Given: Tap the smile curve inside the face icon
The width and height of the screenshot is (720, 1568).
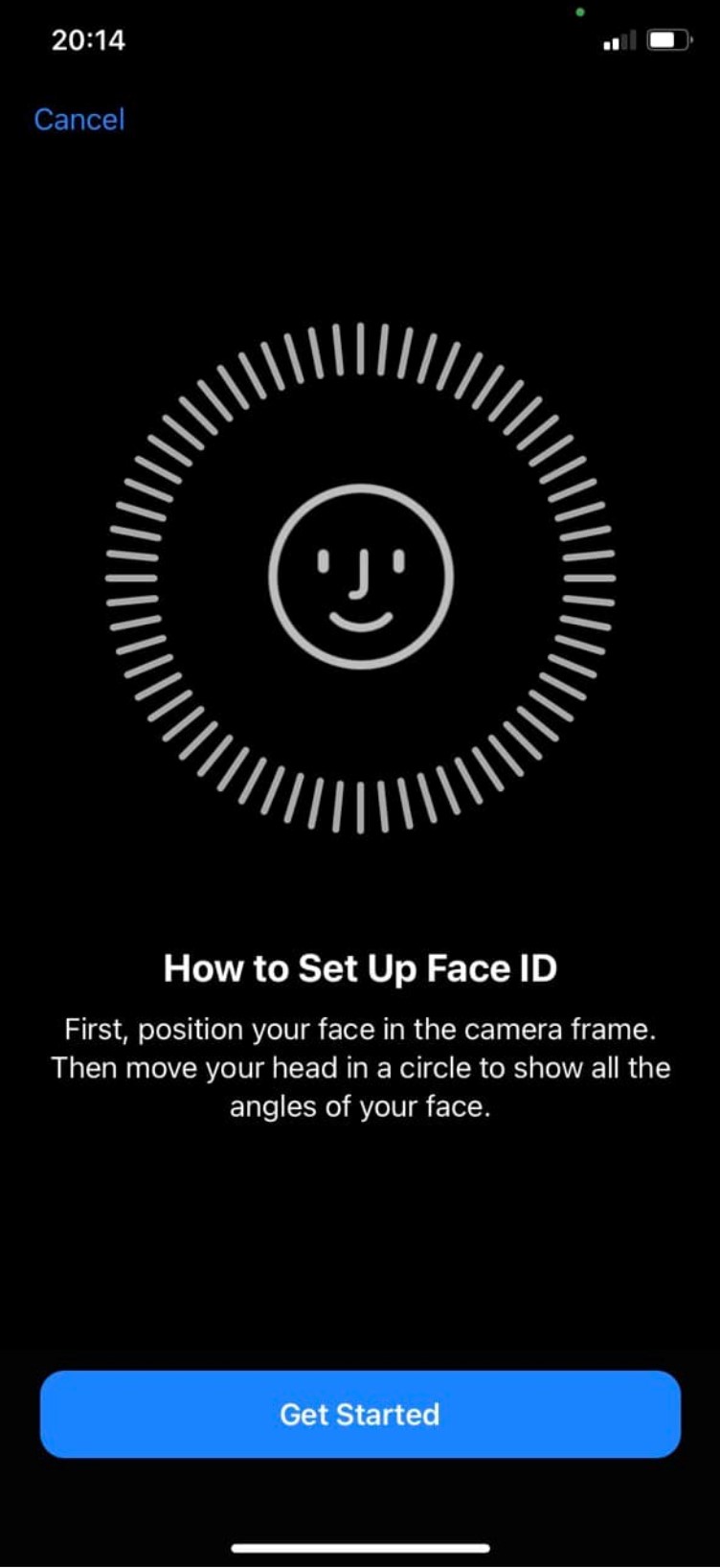Looking at the screenshot, I should [x=360, y=618].
